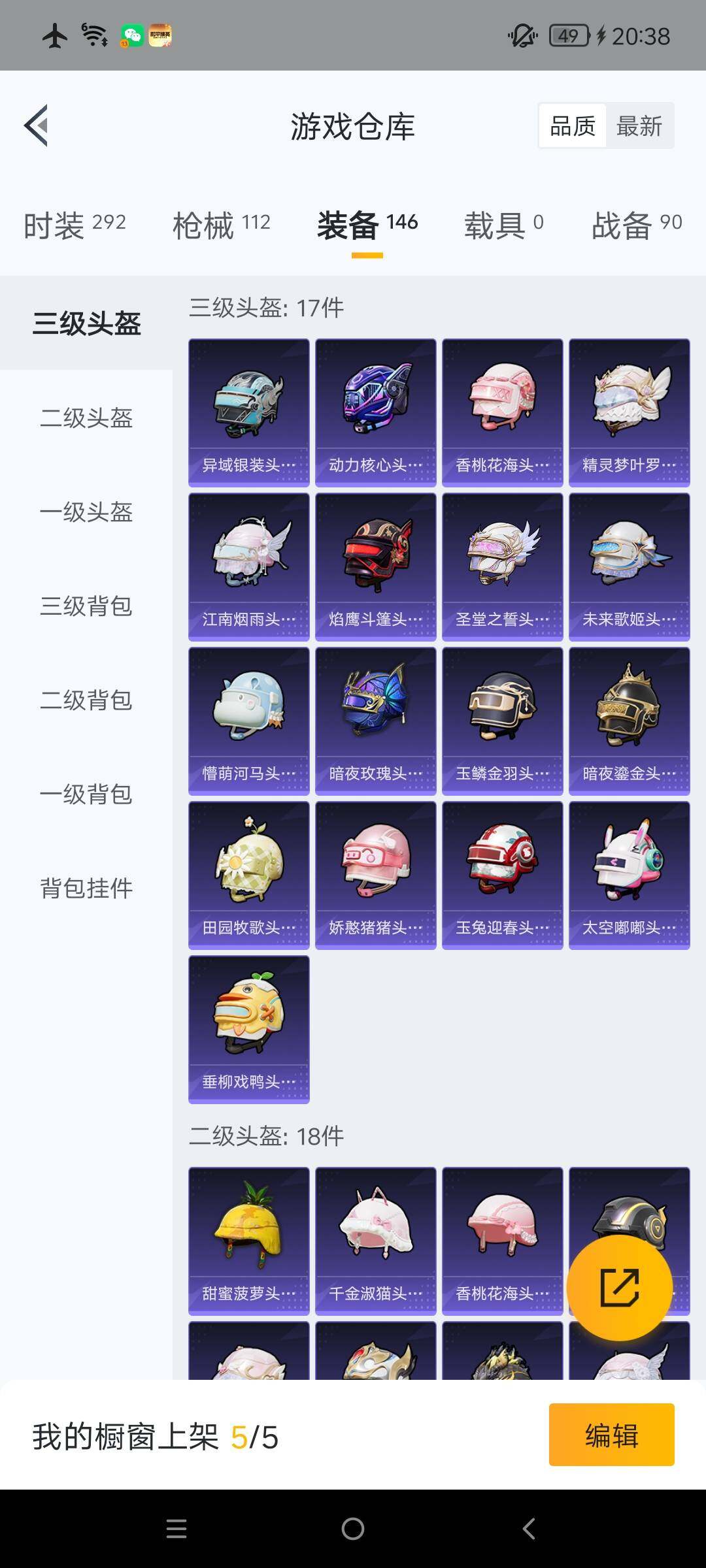Open the 暗夜玫瑰头盔 butterfly helmet
This screenshot has width=706, height=1568.
point(375,720)
